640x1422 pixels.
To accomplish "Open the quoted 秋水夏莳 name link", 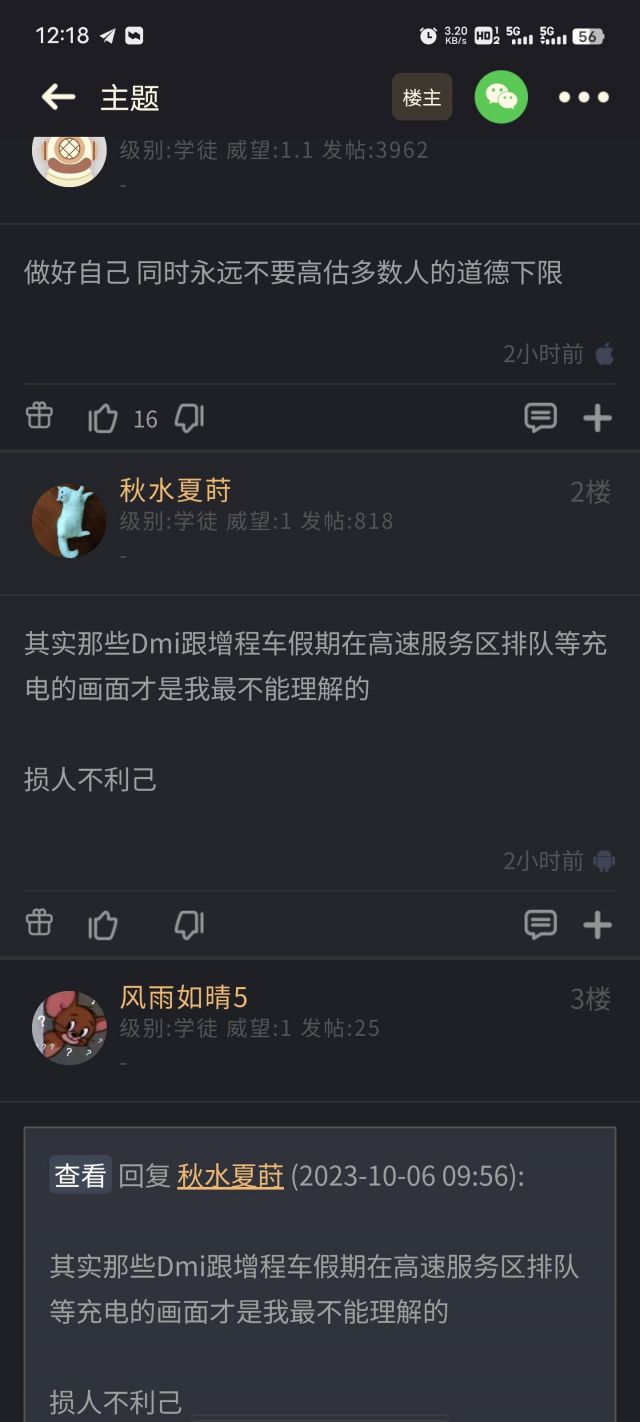I will coord(230,1176).
